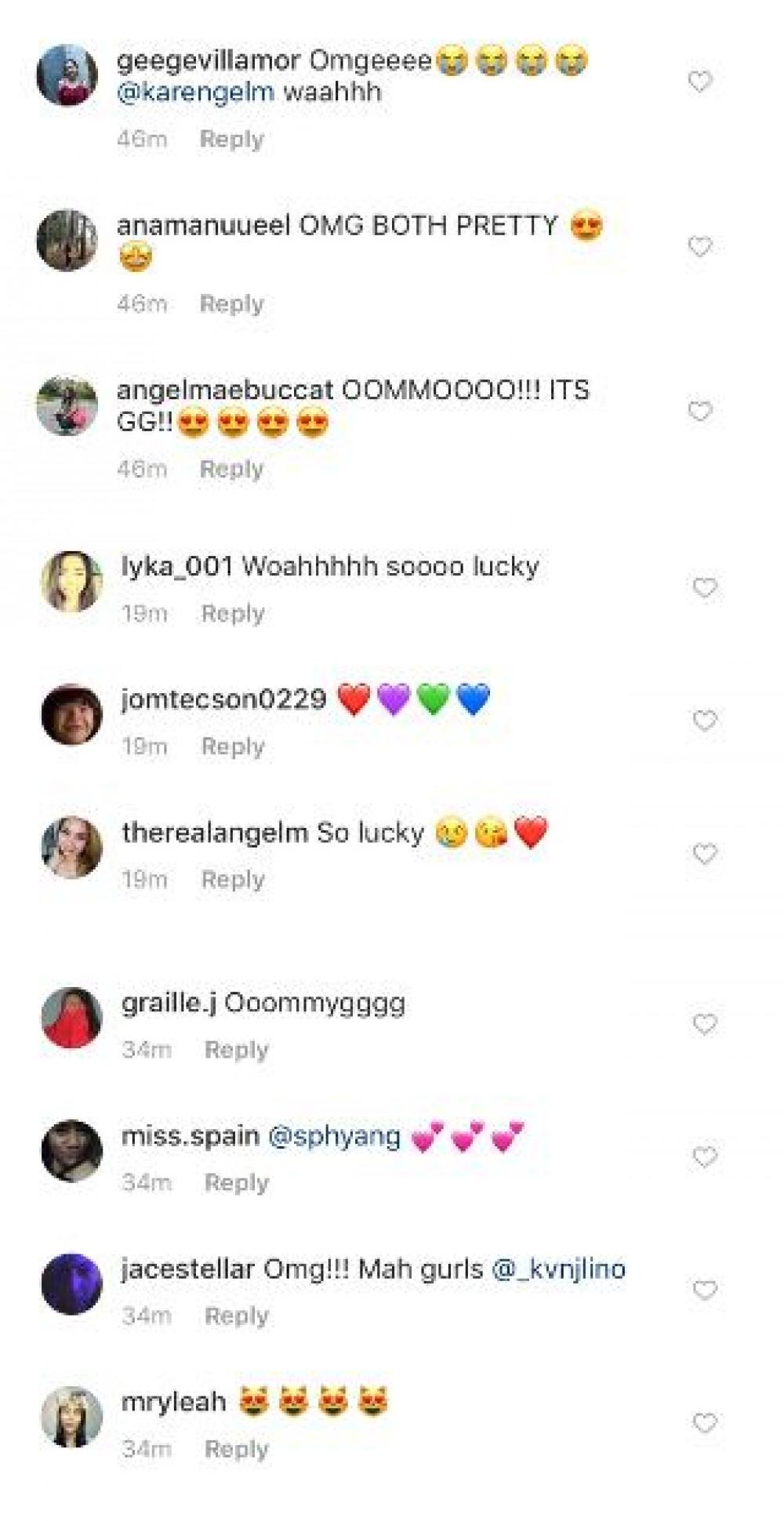Reply to graille.j's comment
This screenshot has width=784, height=1521.
tap(236, 1050)
